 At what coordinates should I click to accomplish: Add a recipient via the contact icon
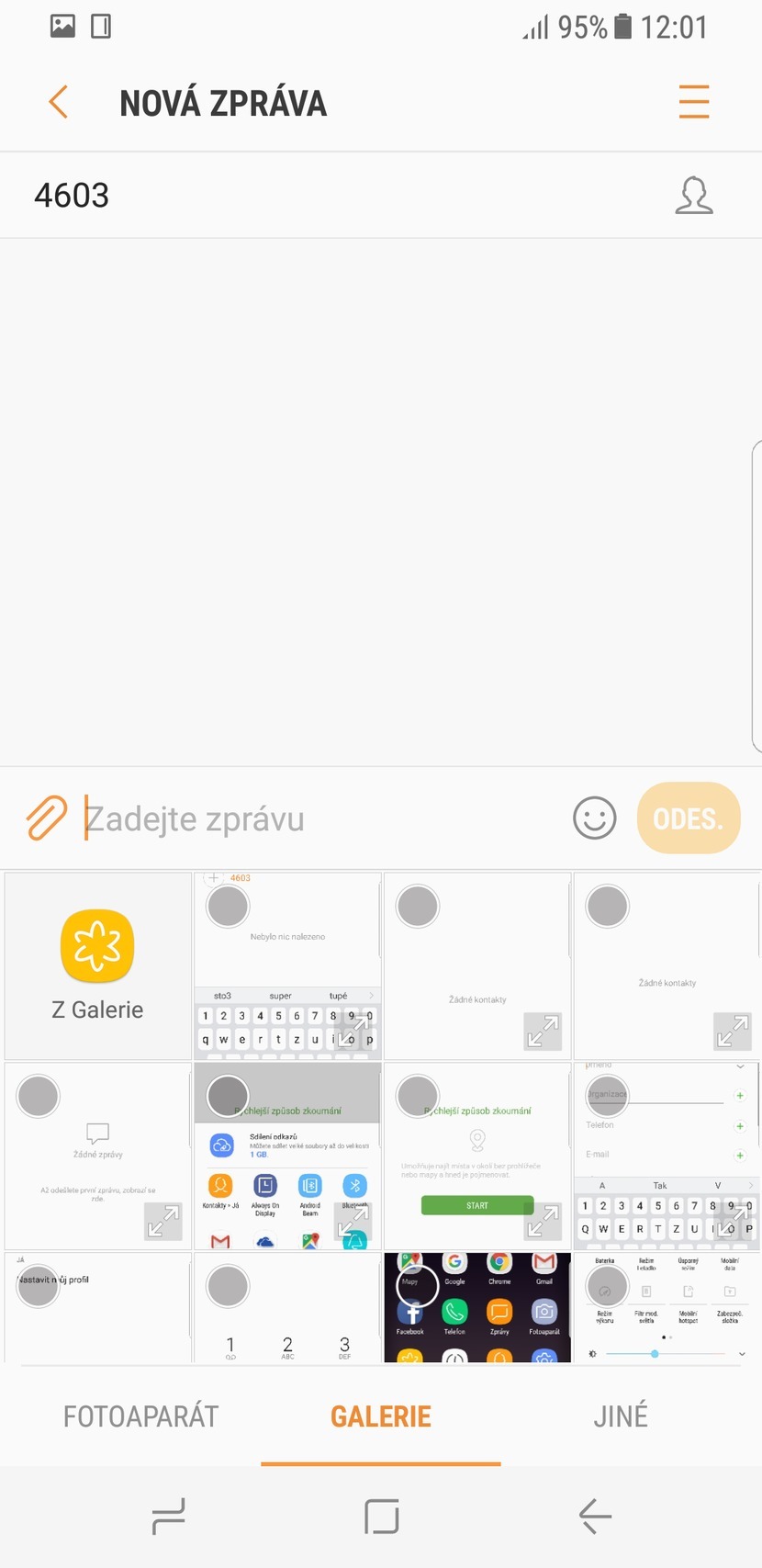point(694,195)
